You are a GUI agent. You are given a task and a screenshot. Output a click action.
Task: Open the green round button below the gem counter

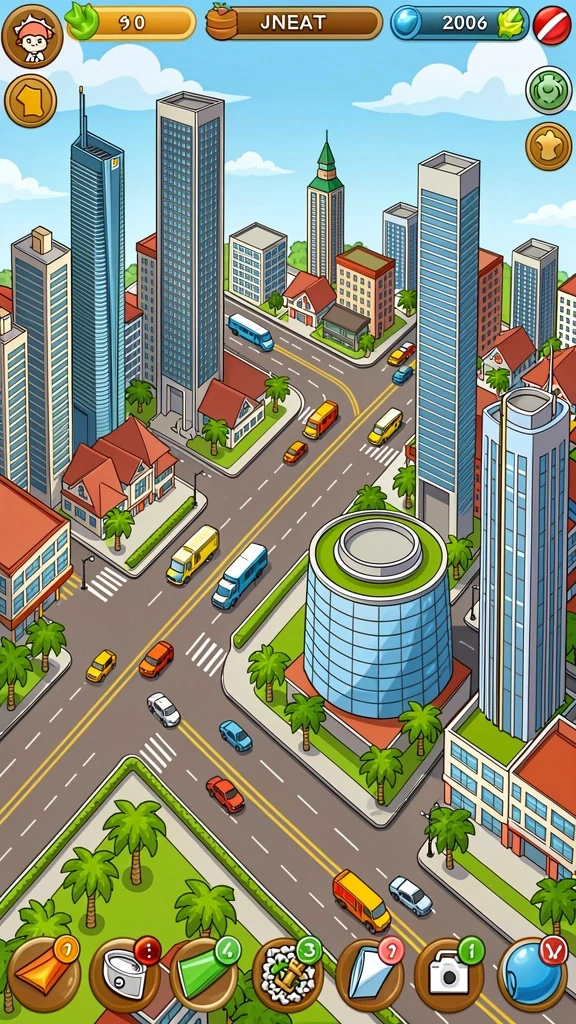[x=549, y=90]
